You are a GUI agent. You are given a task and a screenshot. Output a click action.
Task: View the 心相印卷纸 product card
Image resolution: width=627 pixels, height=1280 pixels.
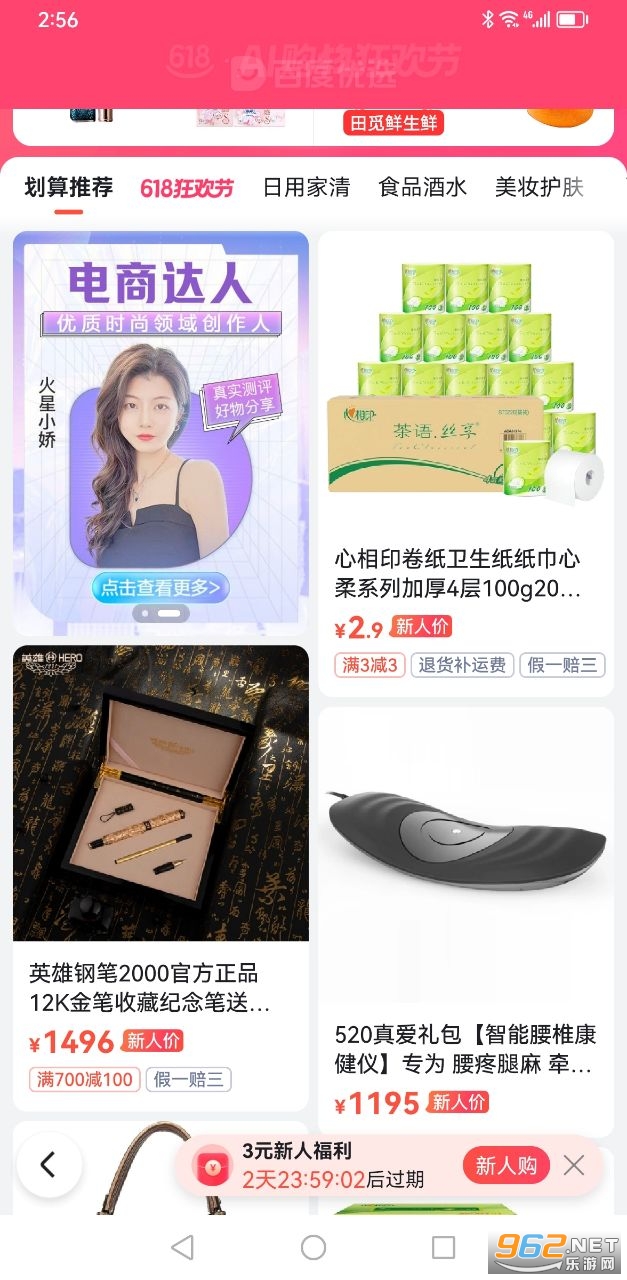click(x=466, y=460)
